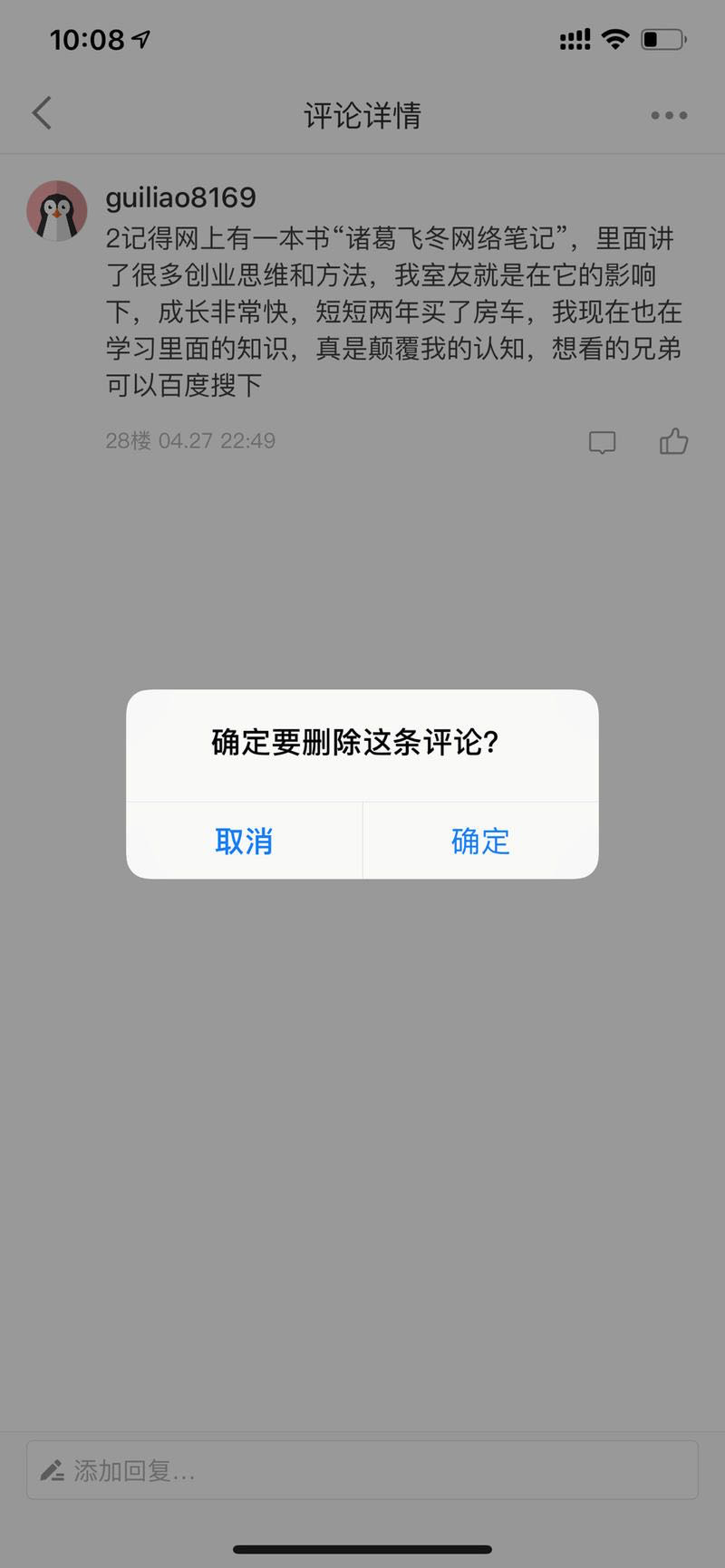Tap the comment text to select it
This screenshot has height=1568, width=725.
(x=390, y=313)
